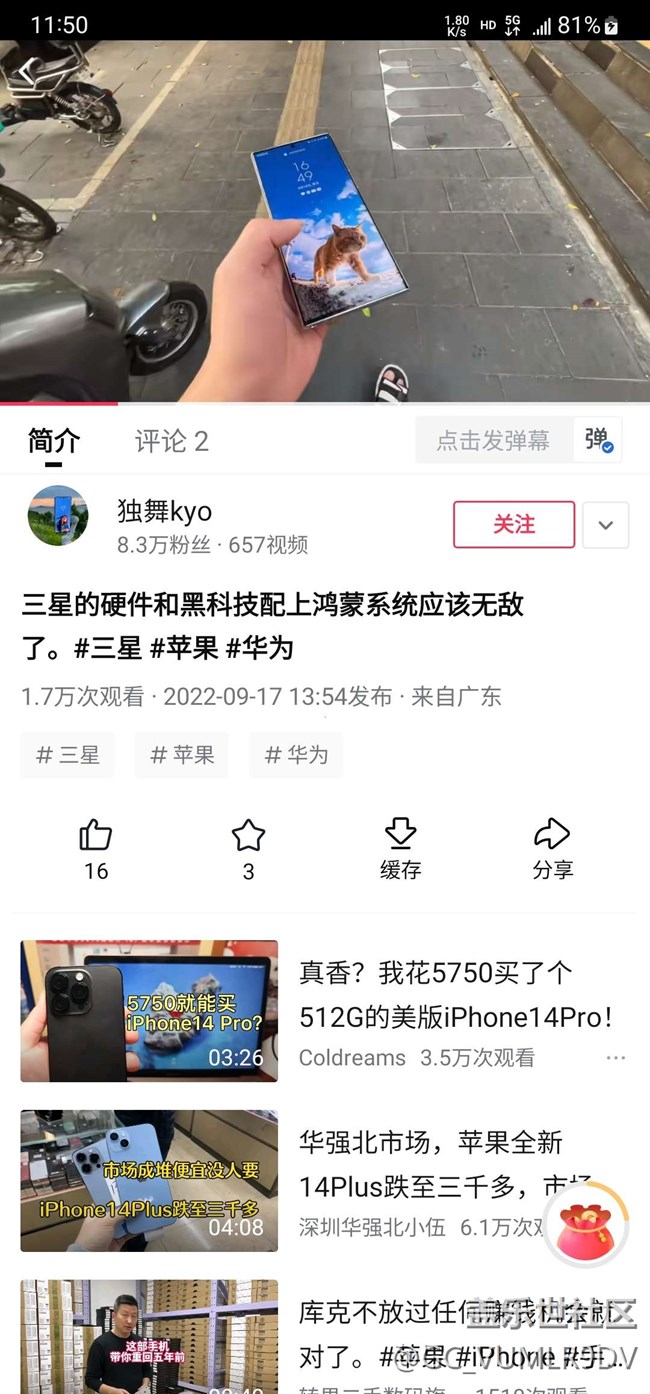Open the 独舞kyo profile avatar
Viewport: 650px width, 1394px height.
pos(58,516)
